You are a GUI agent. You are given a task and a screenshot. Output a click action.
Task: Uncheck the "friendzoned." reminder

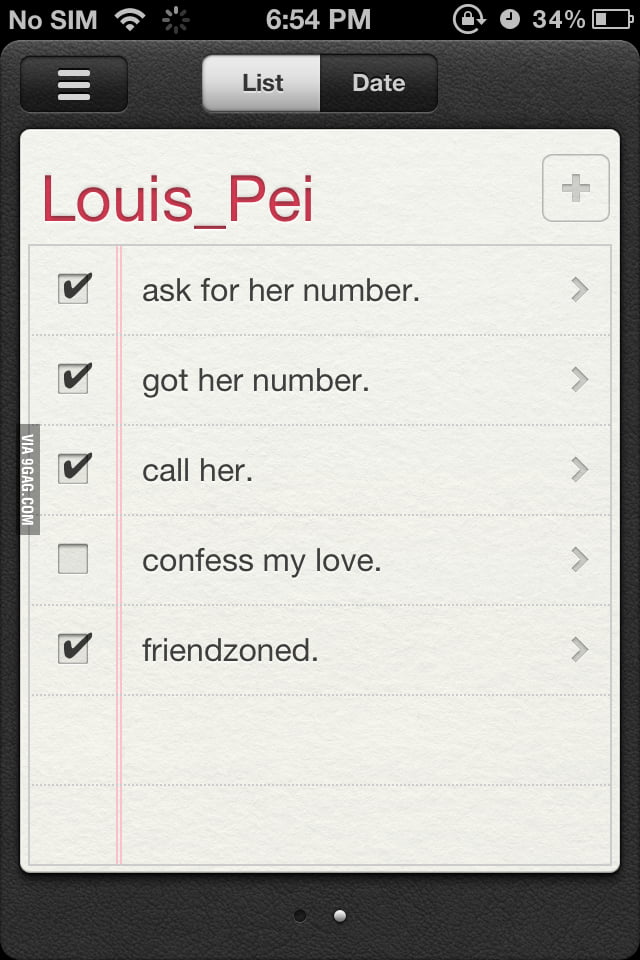point(73,649)
